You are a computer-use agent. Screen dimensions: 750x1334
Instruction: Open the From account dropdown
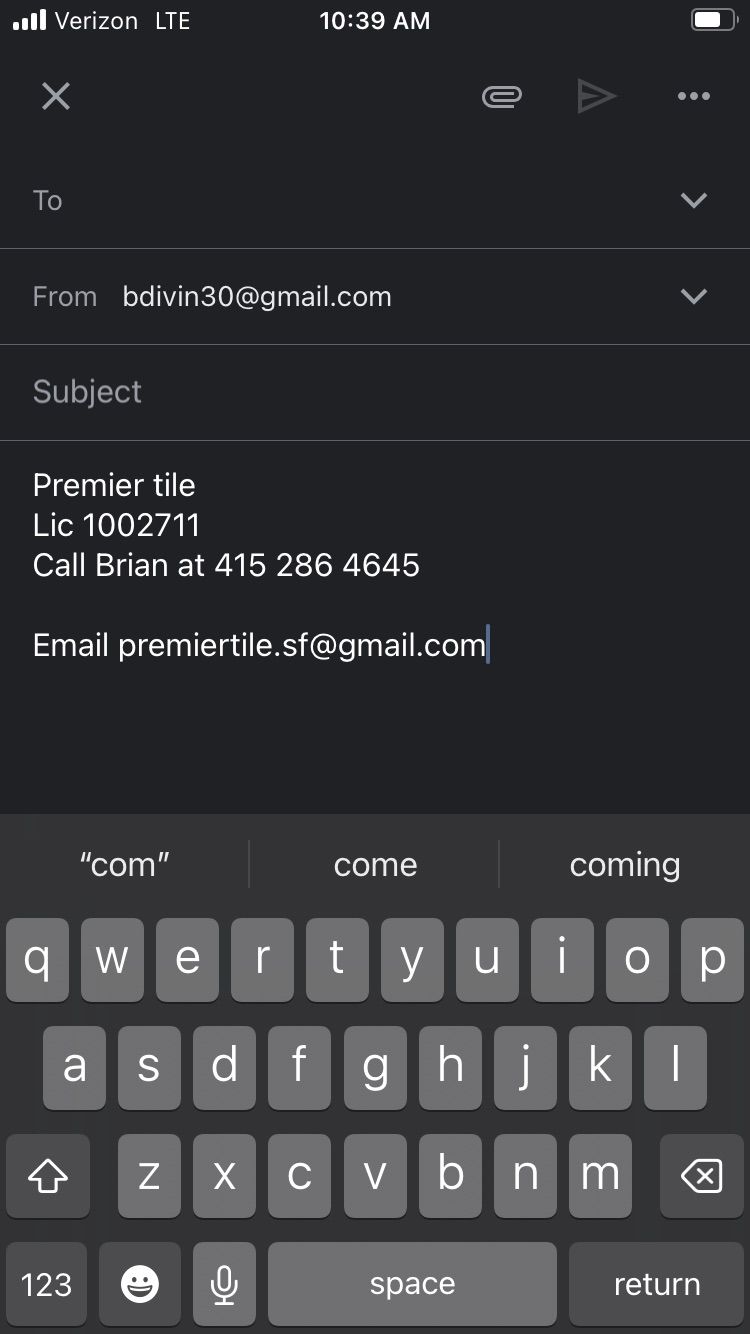693,296
